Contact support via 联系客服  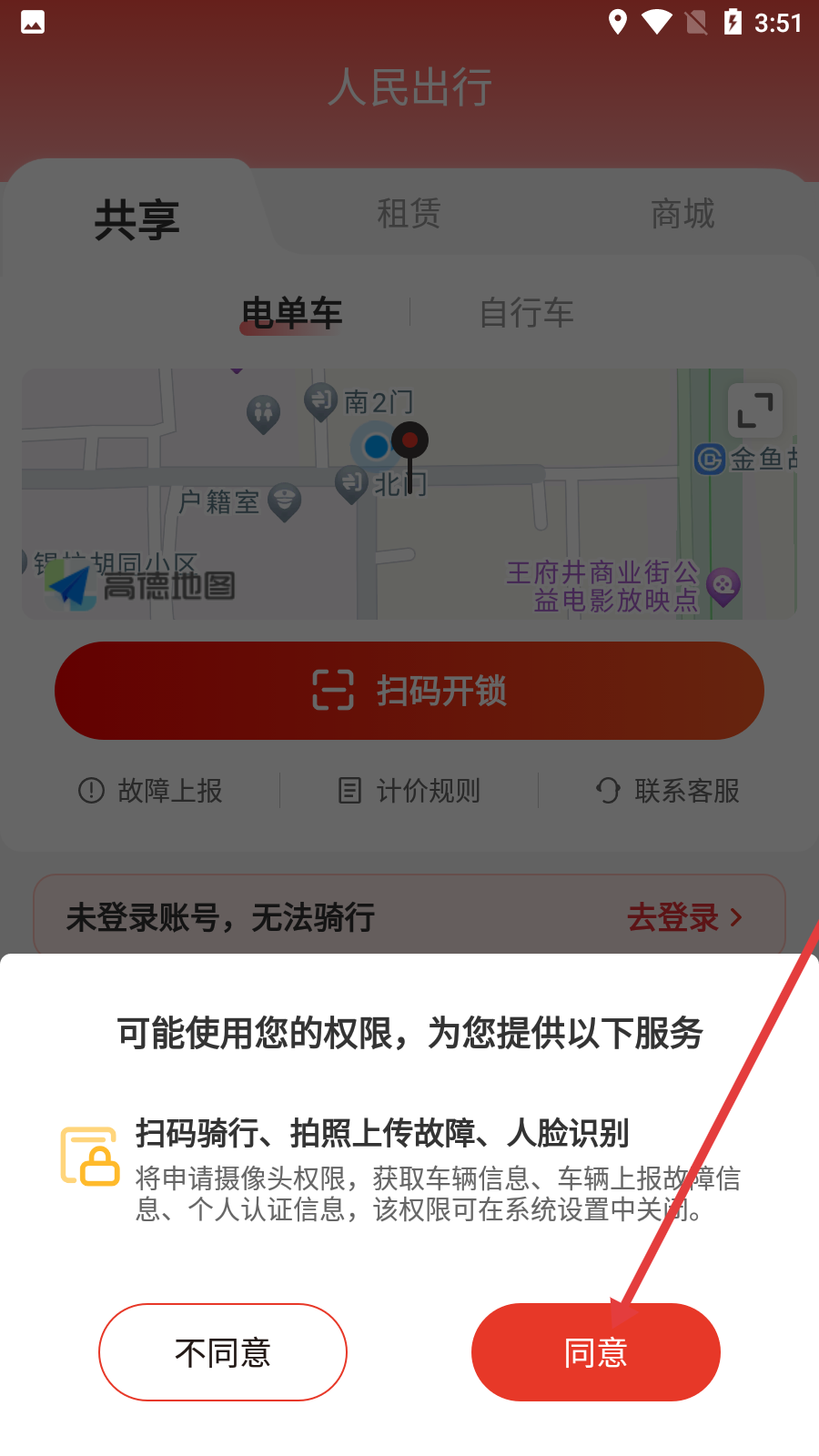[x=668, y=791]
